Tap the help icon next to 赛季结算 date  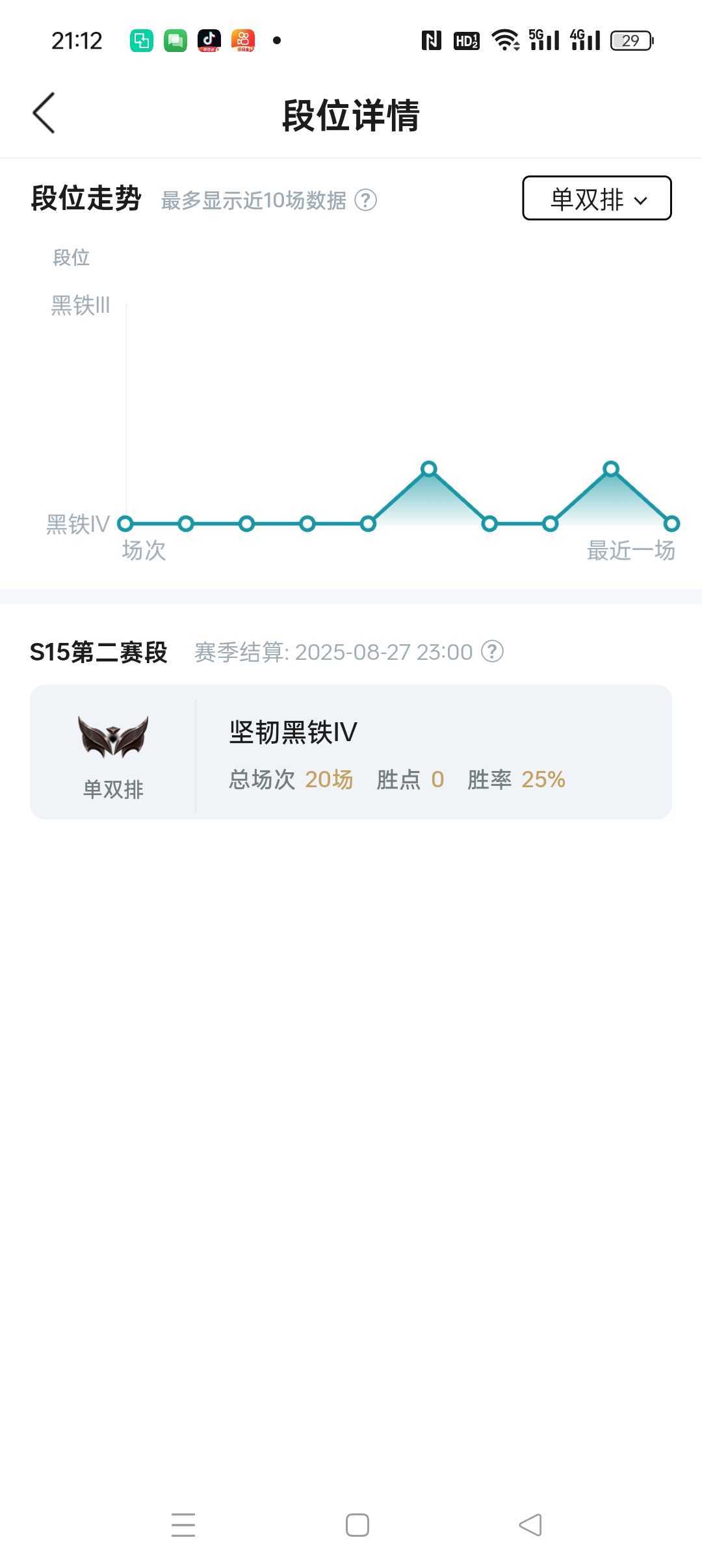[492, 651]
